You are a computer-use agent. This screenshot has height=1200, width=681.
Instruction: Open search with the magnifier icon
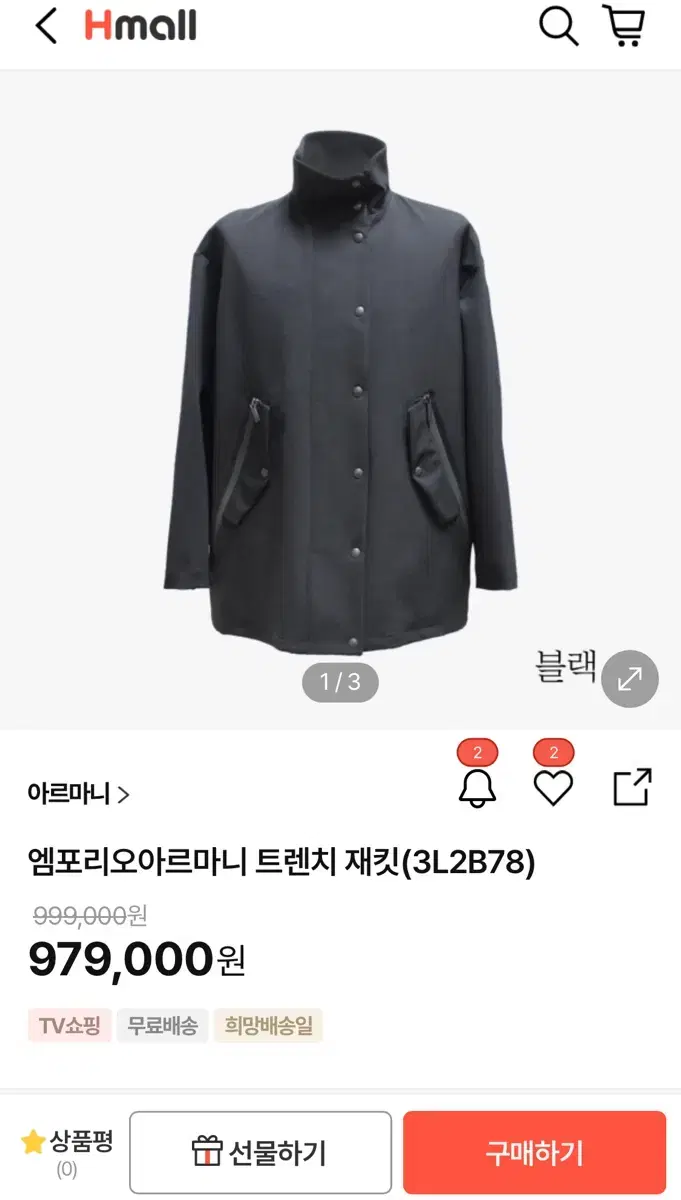(x=559, y=26)
